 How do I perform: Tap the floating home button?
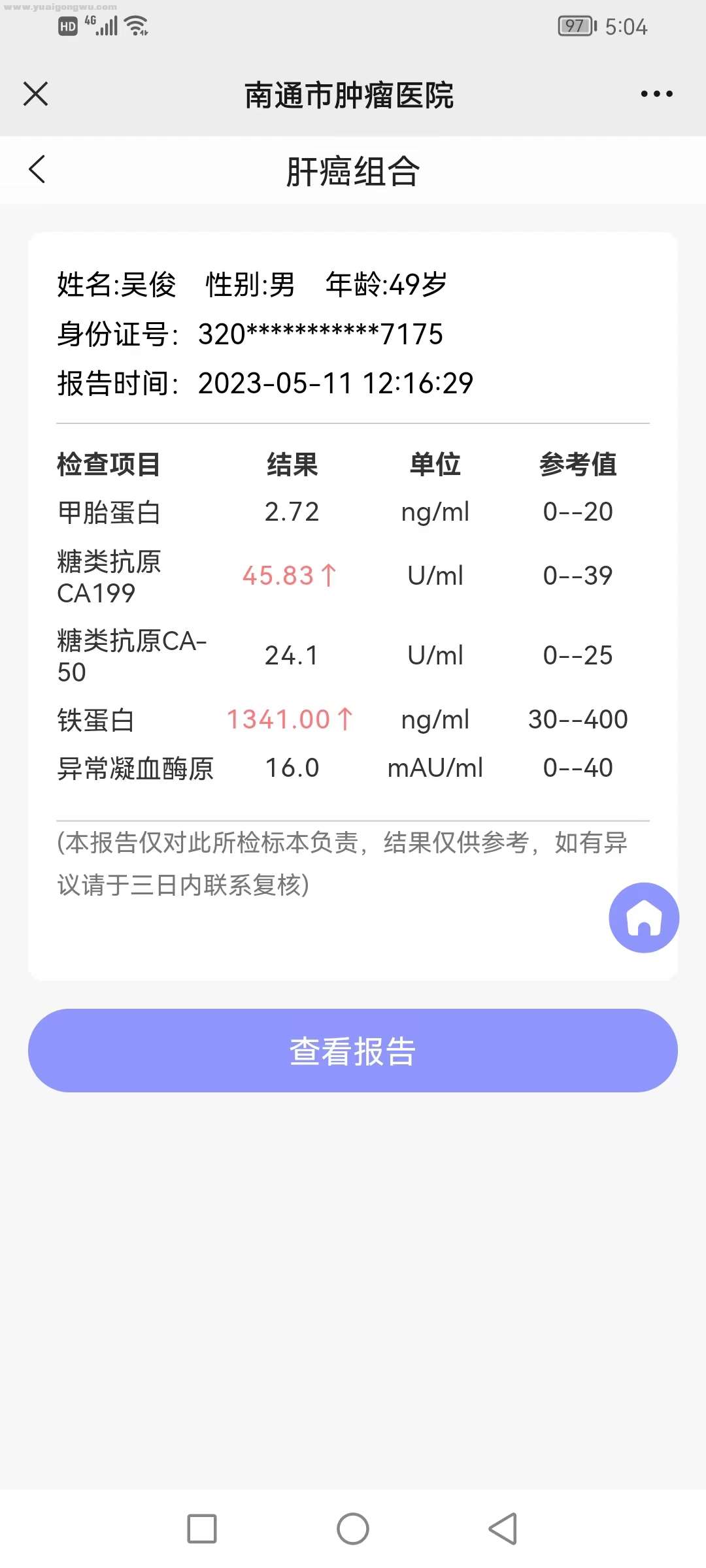coord(644,918)
